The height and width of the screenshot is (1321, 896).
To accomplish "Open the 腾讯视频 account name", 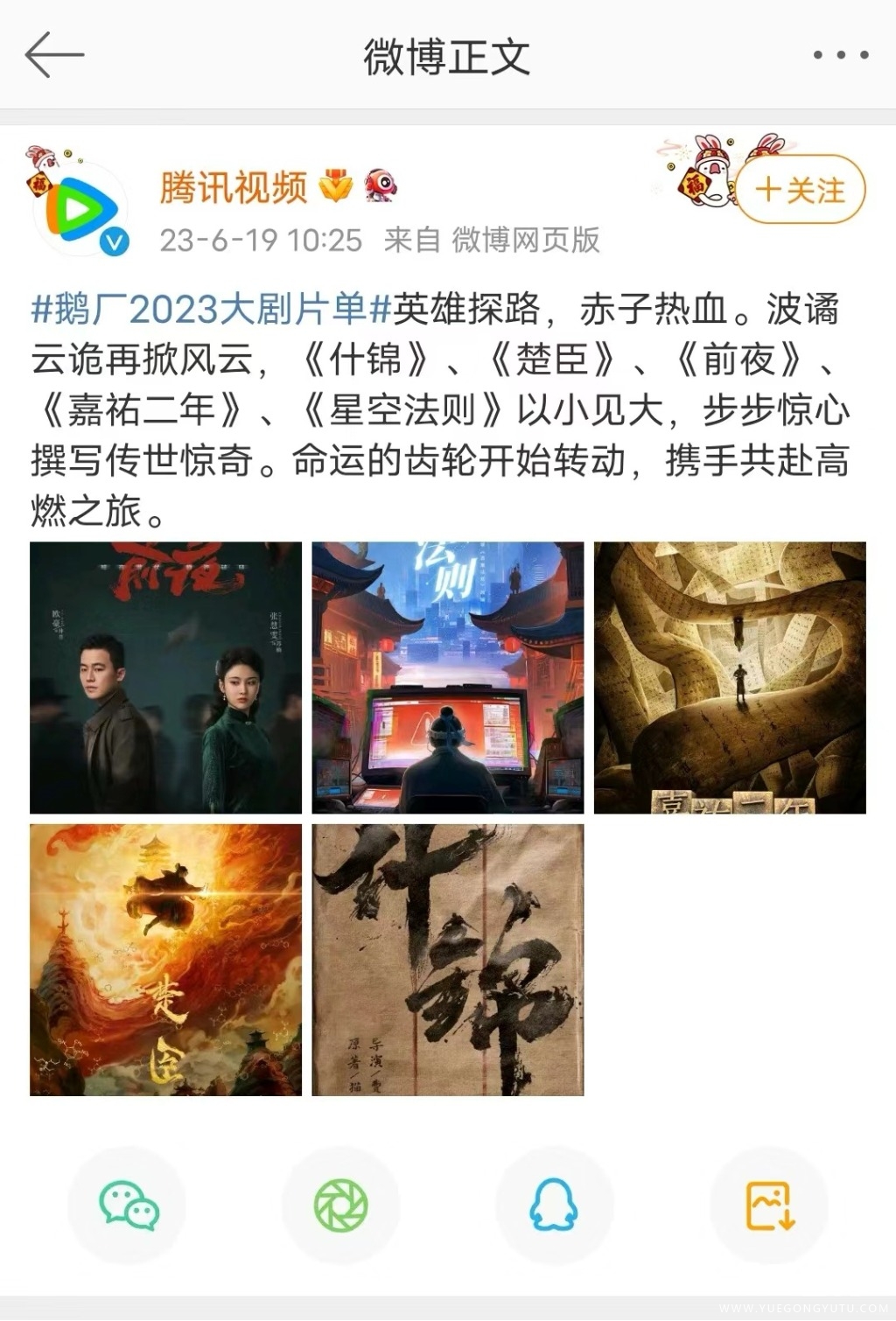I will tap(234, 187).
